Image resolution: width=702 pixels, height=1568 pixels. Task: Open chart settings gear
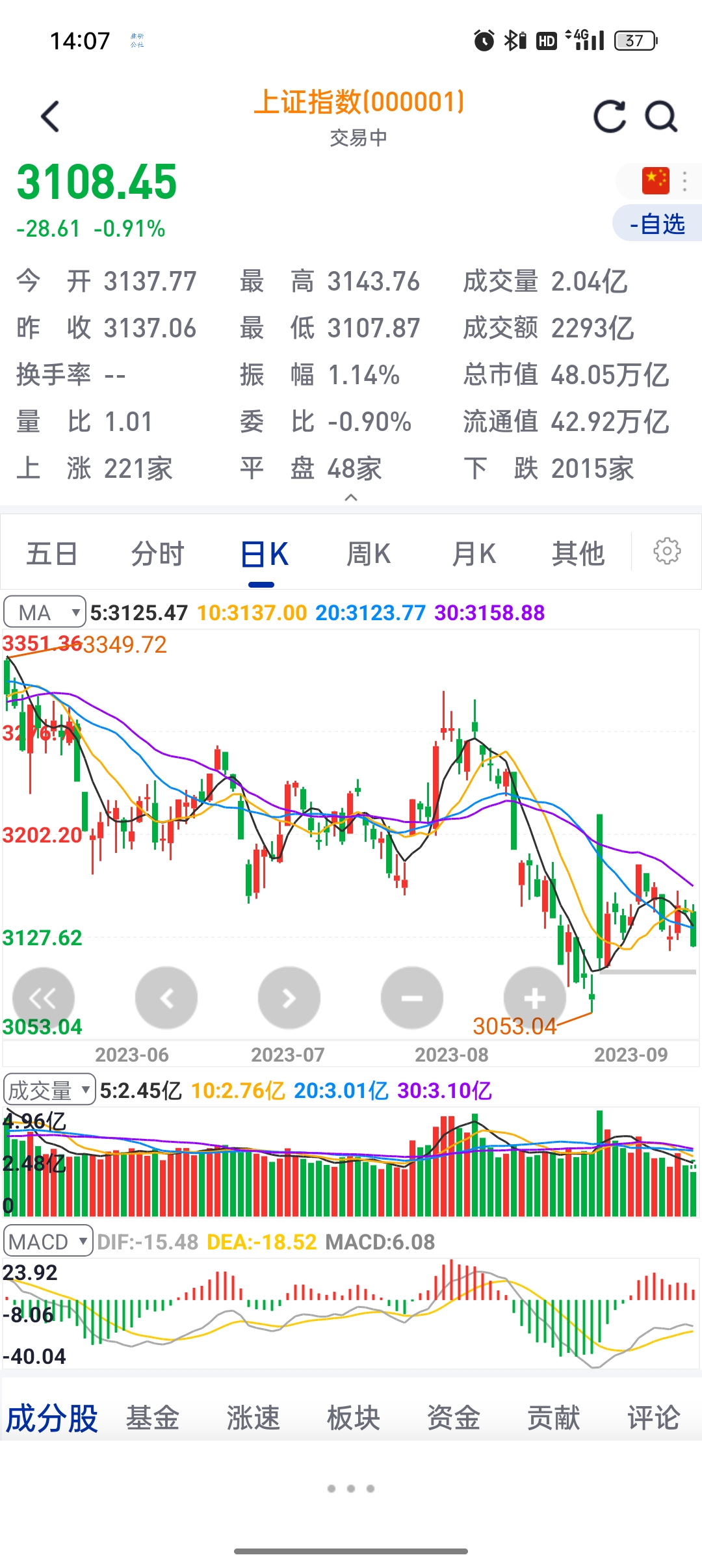tap(667, 551)
